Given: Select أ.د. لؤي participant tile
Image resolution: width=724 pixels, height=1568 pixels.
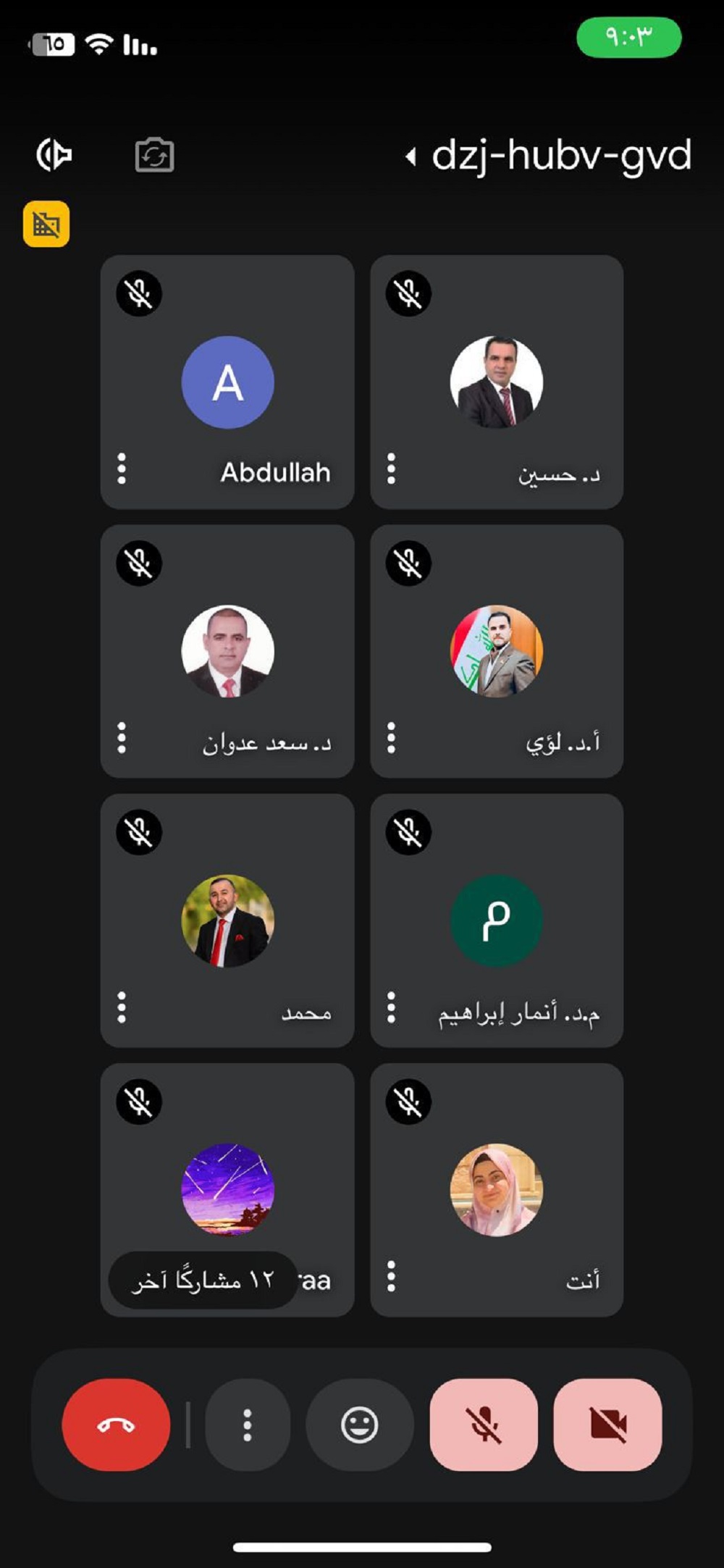Looking at the screenshot, I should (497, 651).
